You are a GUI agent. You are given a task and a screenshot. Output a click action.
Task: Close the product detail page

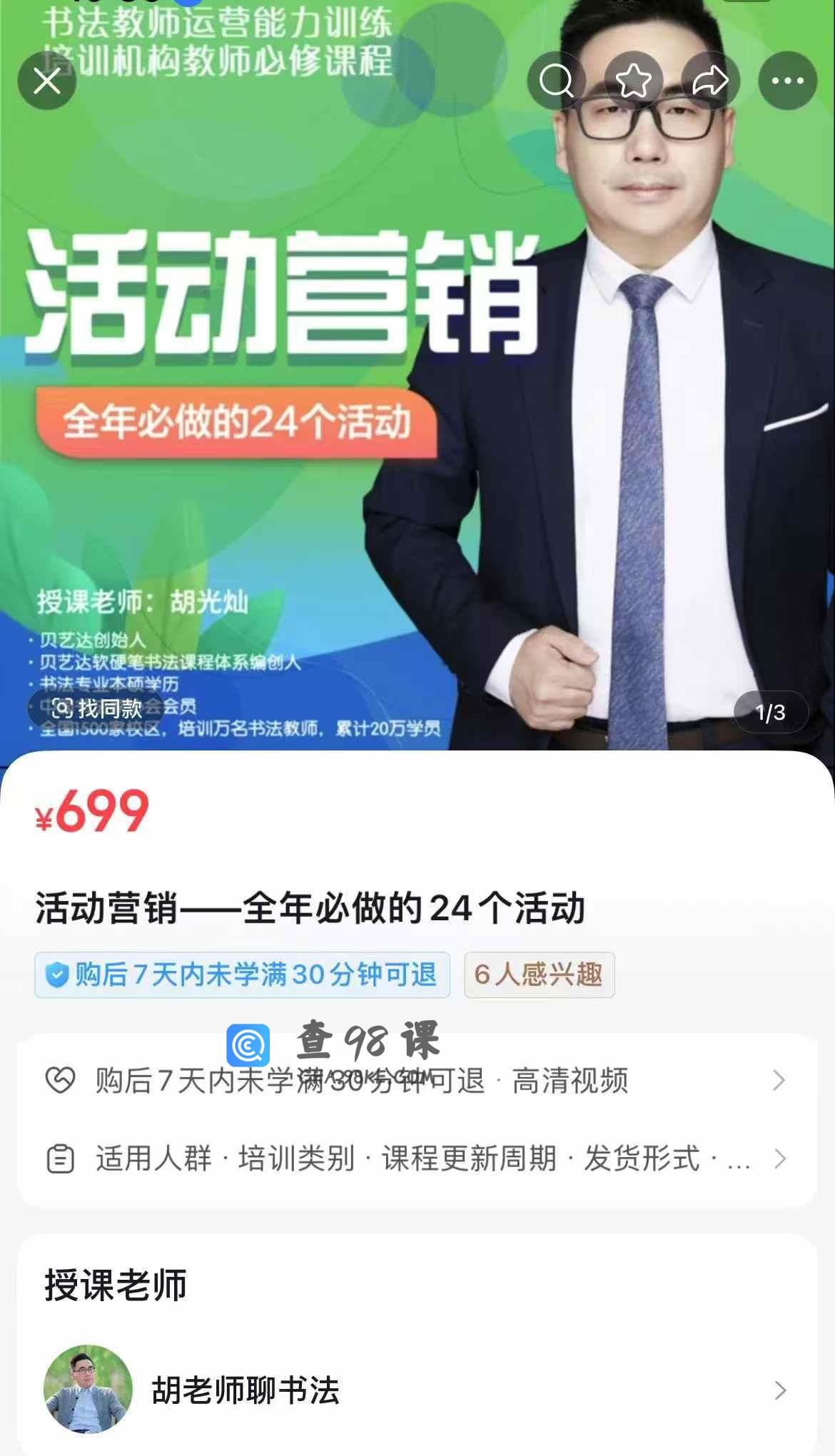(47, 81)
